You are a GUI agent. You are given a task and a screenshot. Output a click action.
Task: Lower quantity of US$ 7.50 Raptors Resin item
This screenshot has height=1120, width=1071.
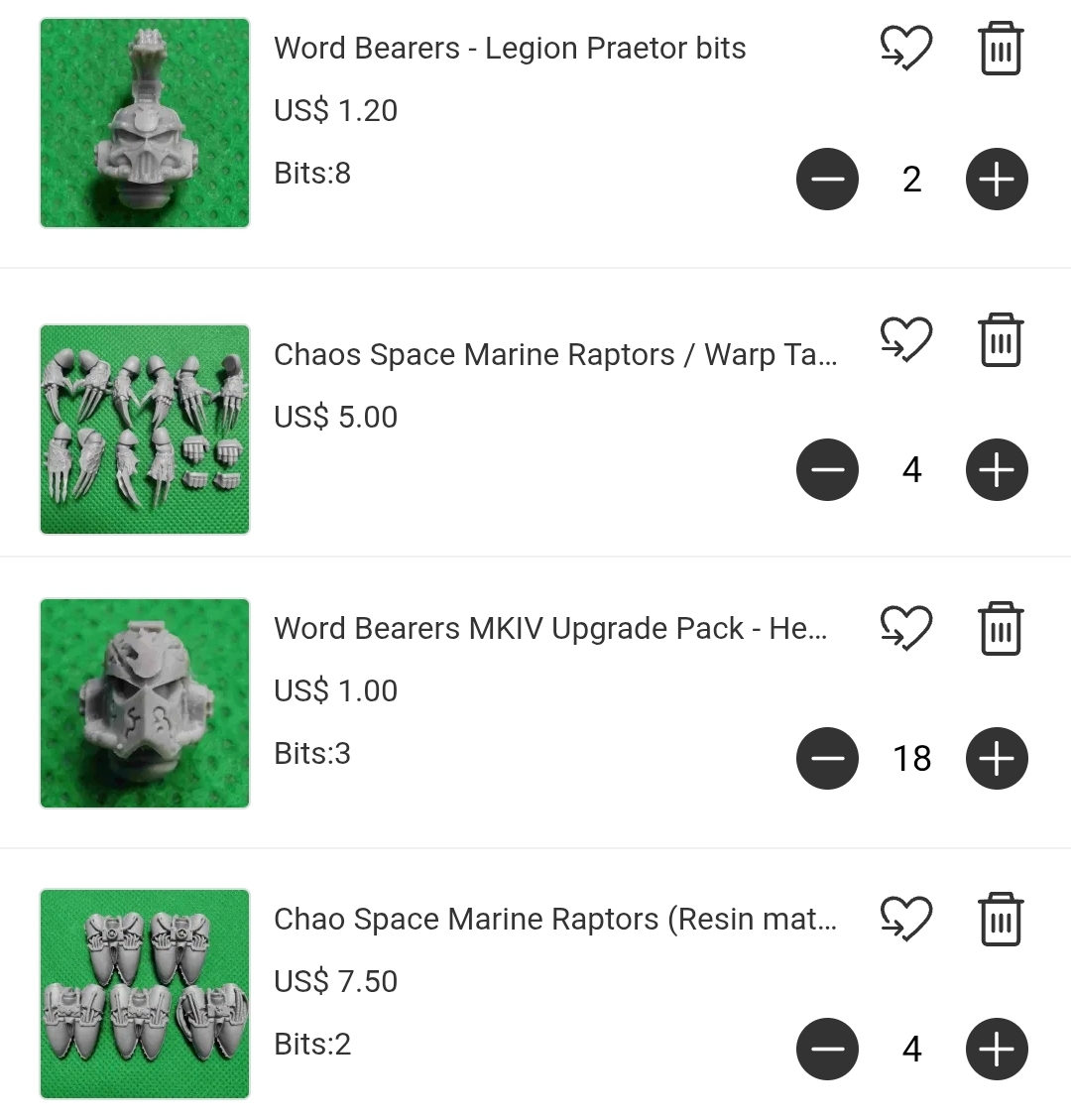pyautogui.click(x=827, y=1049)
